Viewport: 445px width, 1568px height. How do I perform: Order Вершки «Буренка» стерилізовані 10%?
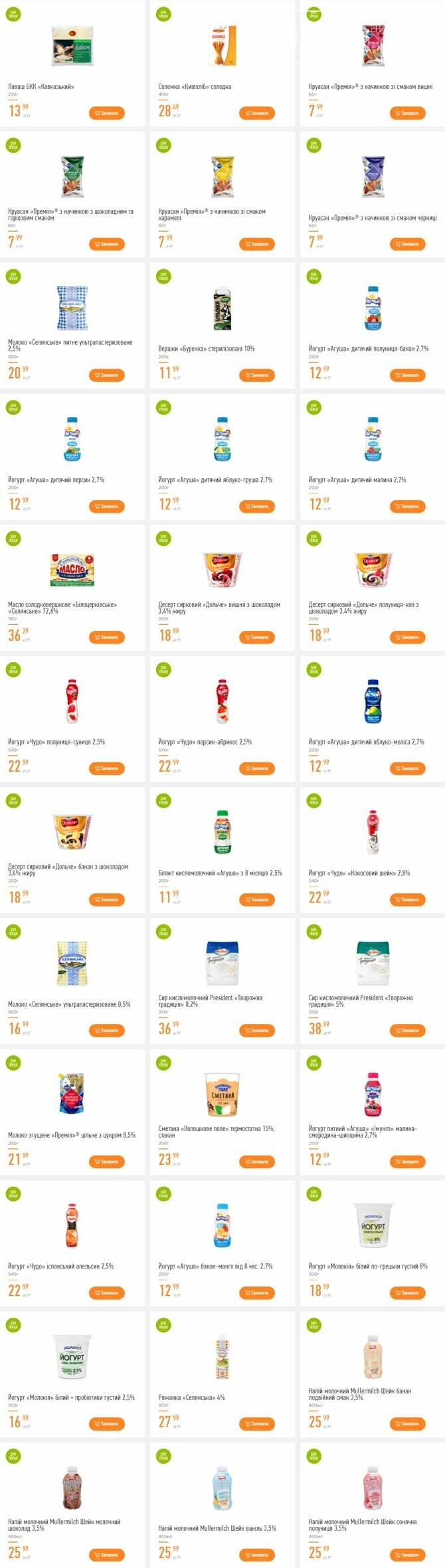pos(256,375)
